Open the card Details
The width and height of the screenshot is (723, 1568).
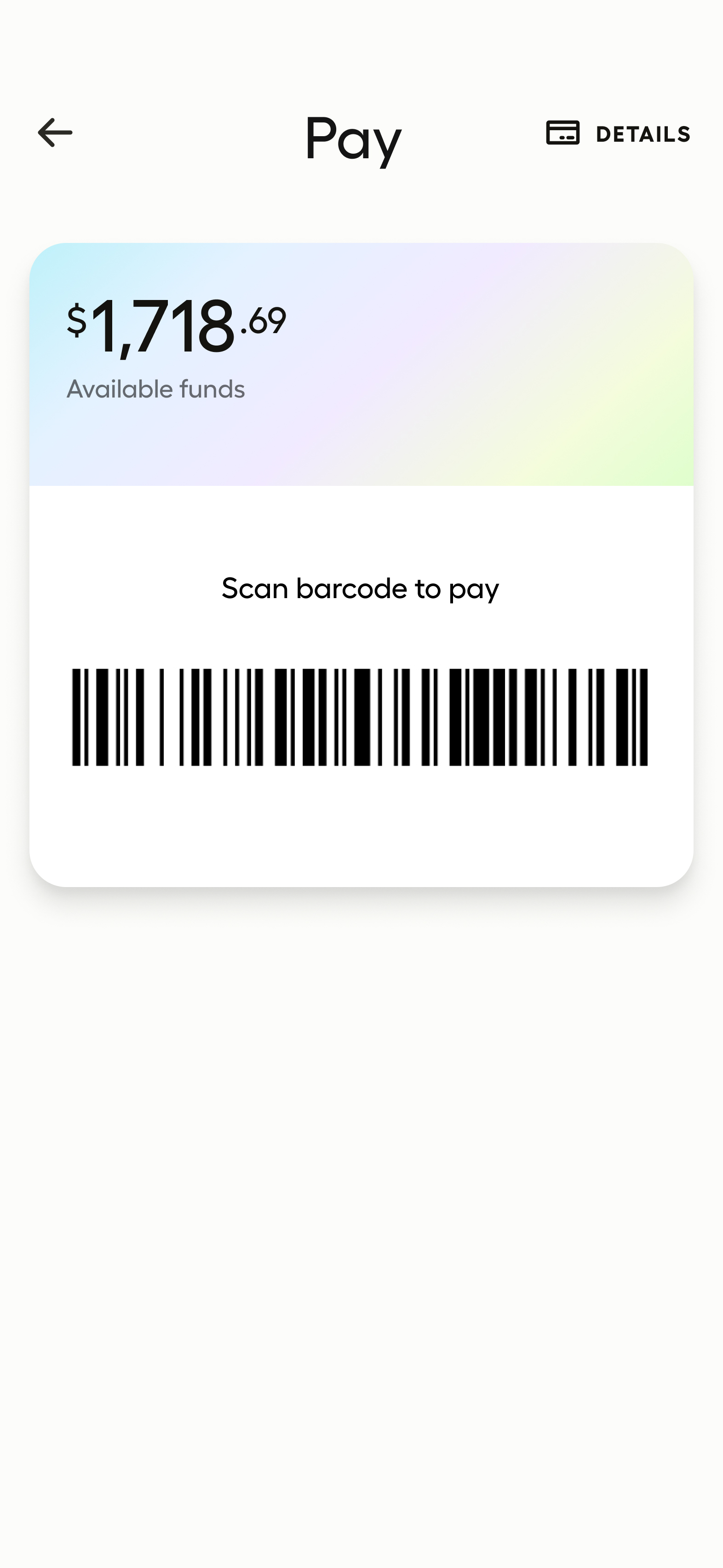pos(618,133)
